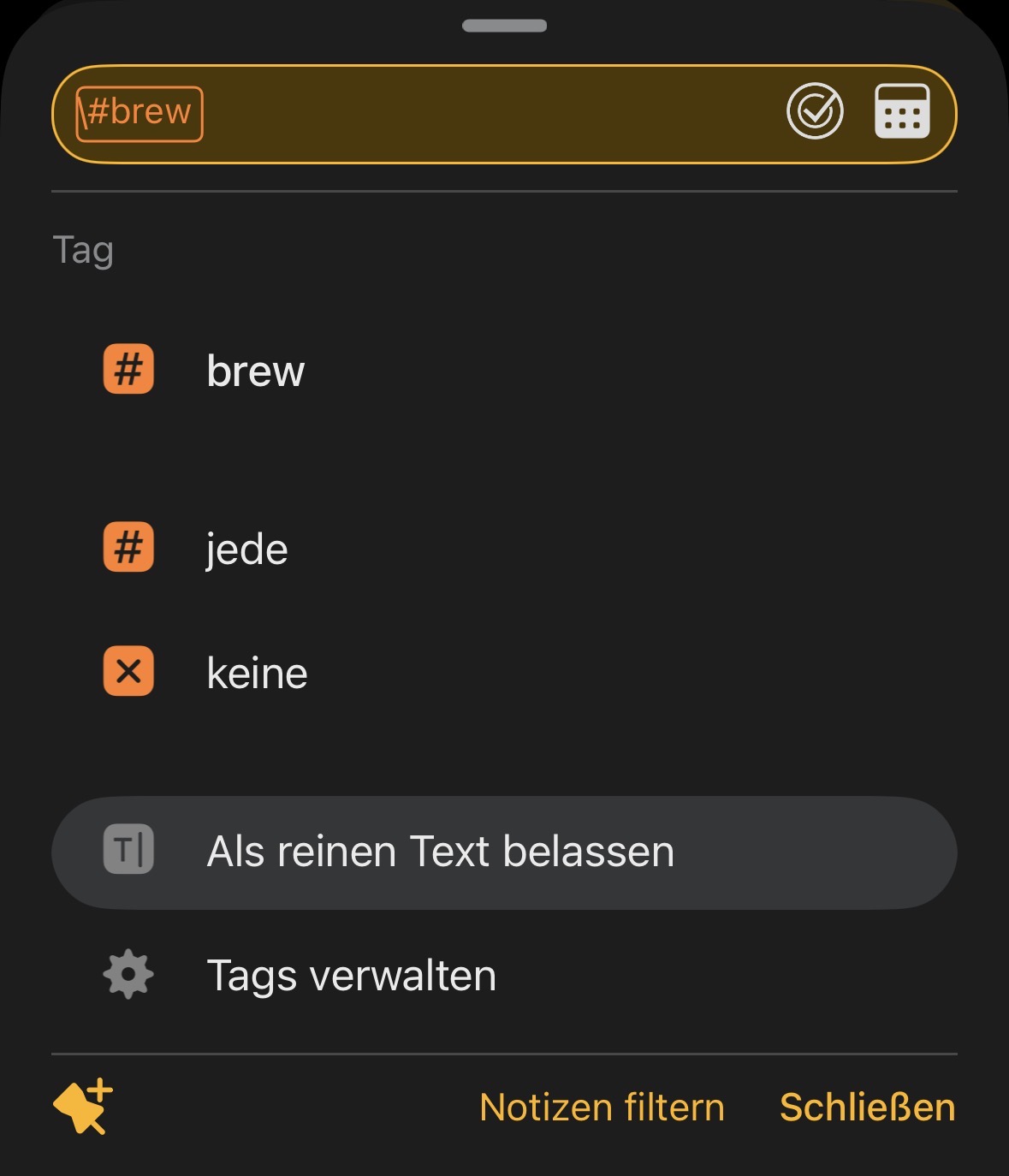
Task: Tap Notizen filtern
Action: click(x=602, y=1108)
